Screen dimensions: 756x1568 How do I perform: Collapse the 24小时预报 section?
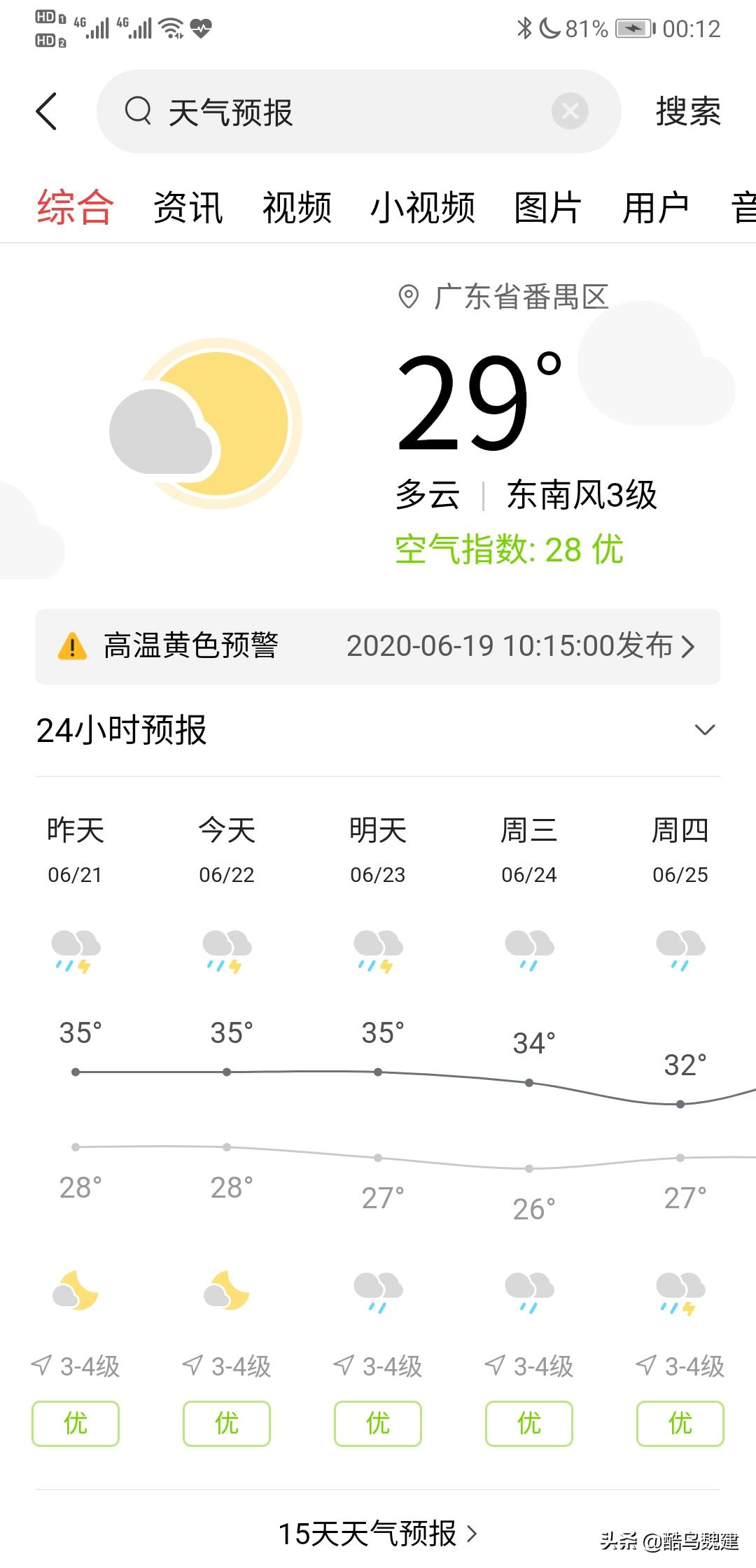point(705,731)
